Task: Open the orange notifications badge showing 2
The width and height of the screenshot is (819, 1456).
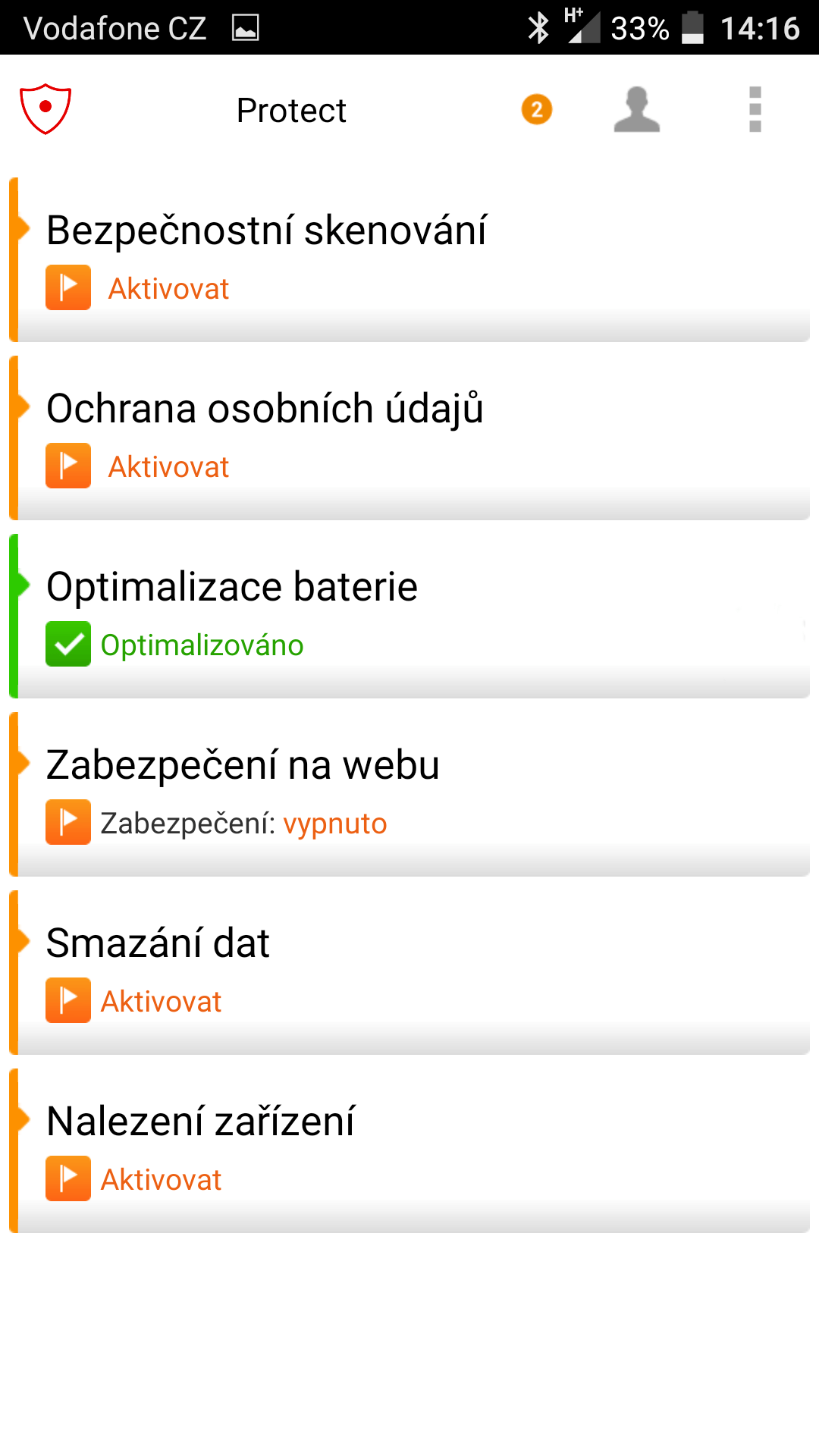Action: click(x=537, y=110)
